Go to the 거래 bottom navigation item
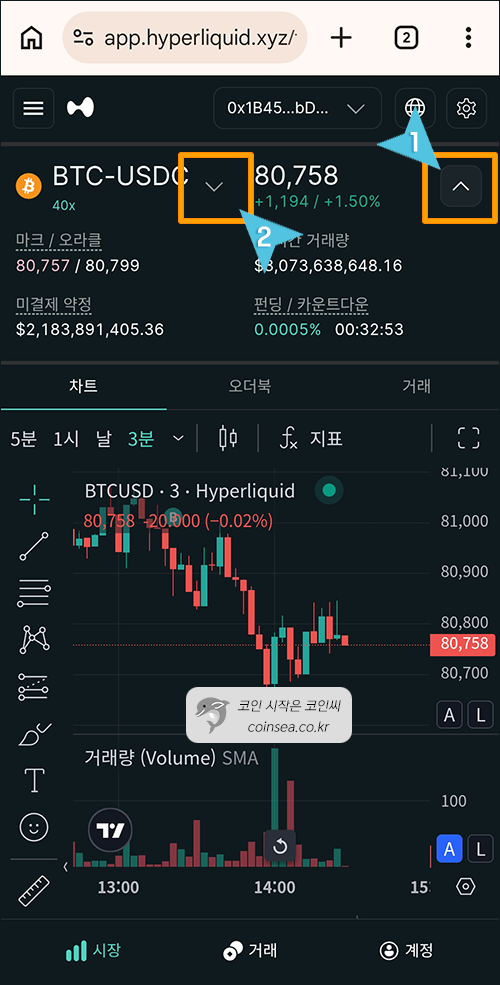This screenshot has width=500, height=985. coord(250,950)
